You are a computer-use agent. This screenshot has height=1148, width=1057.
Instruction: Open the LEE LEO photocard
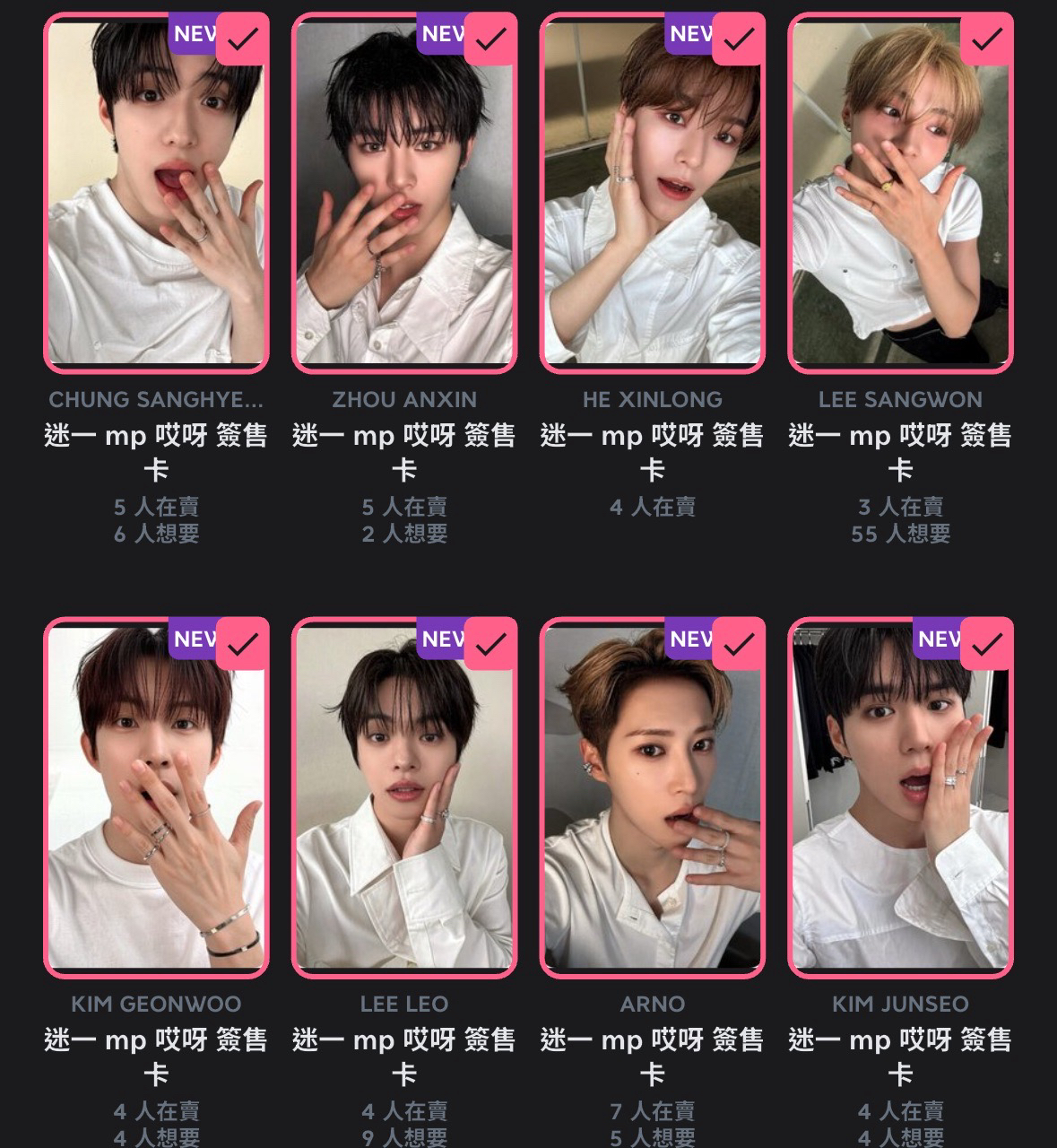(x=403, y=807)
